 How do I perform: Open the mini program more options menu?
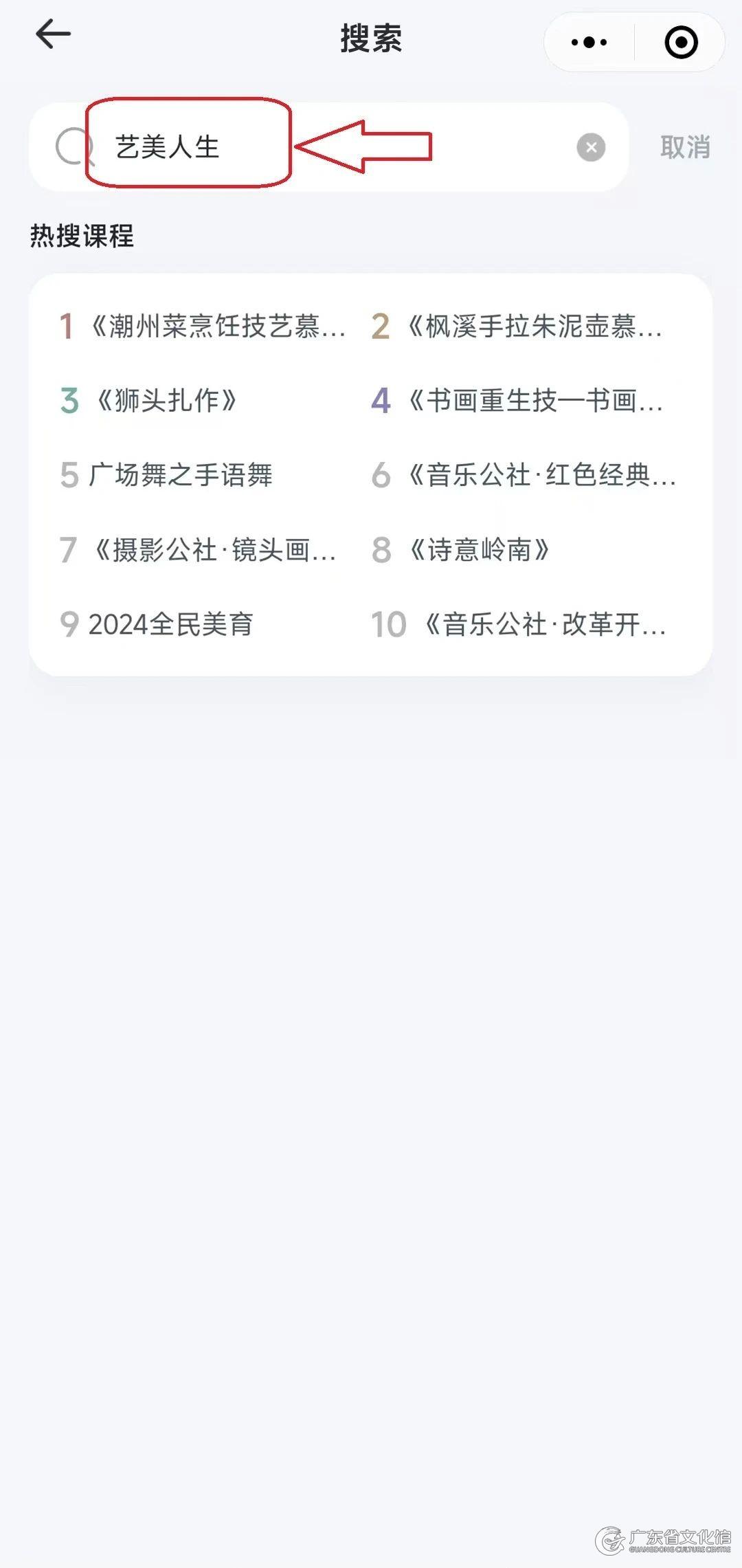point(589,42)
